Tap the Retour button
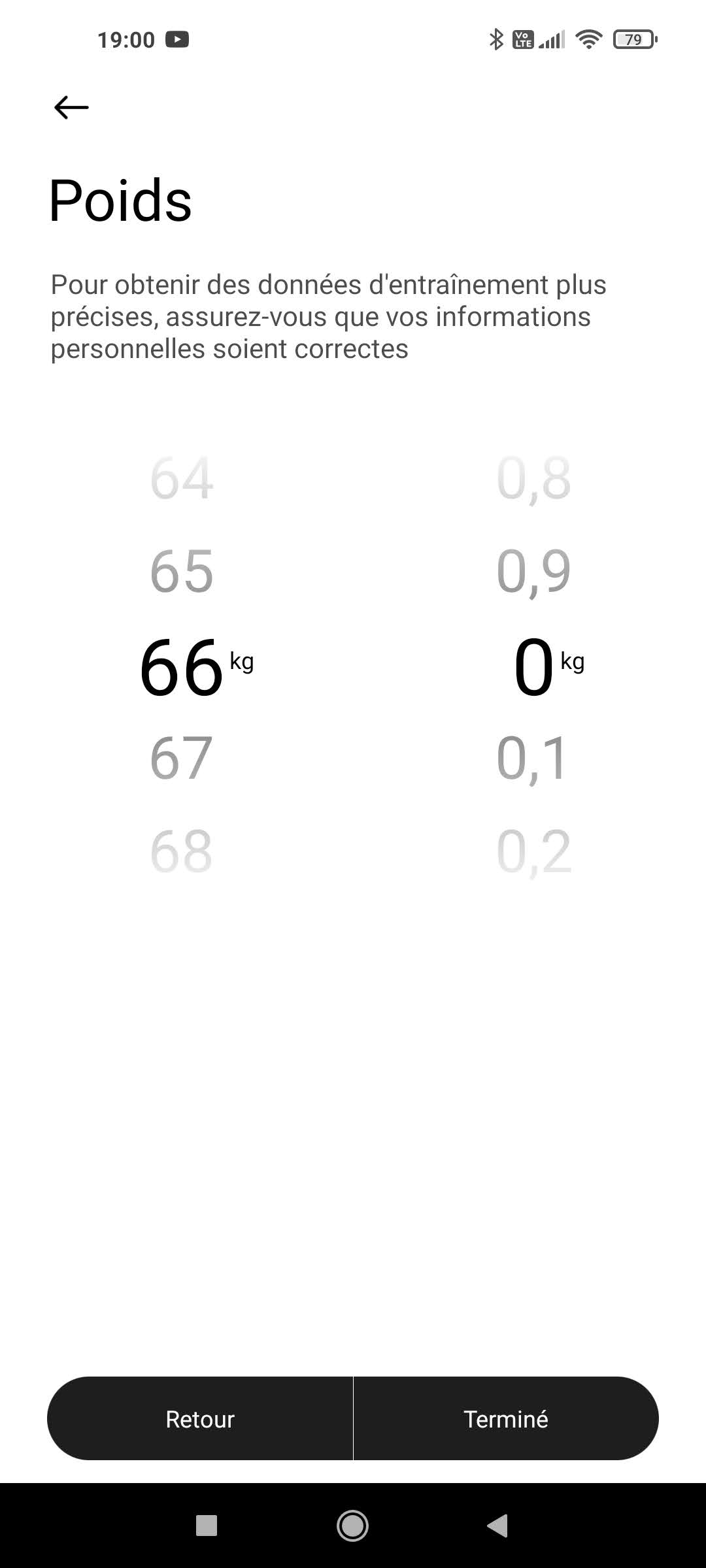The height and width of the screenshot is (1568, 706). coord(200,1419)
